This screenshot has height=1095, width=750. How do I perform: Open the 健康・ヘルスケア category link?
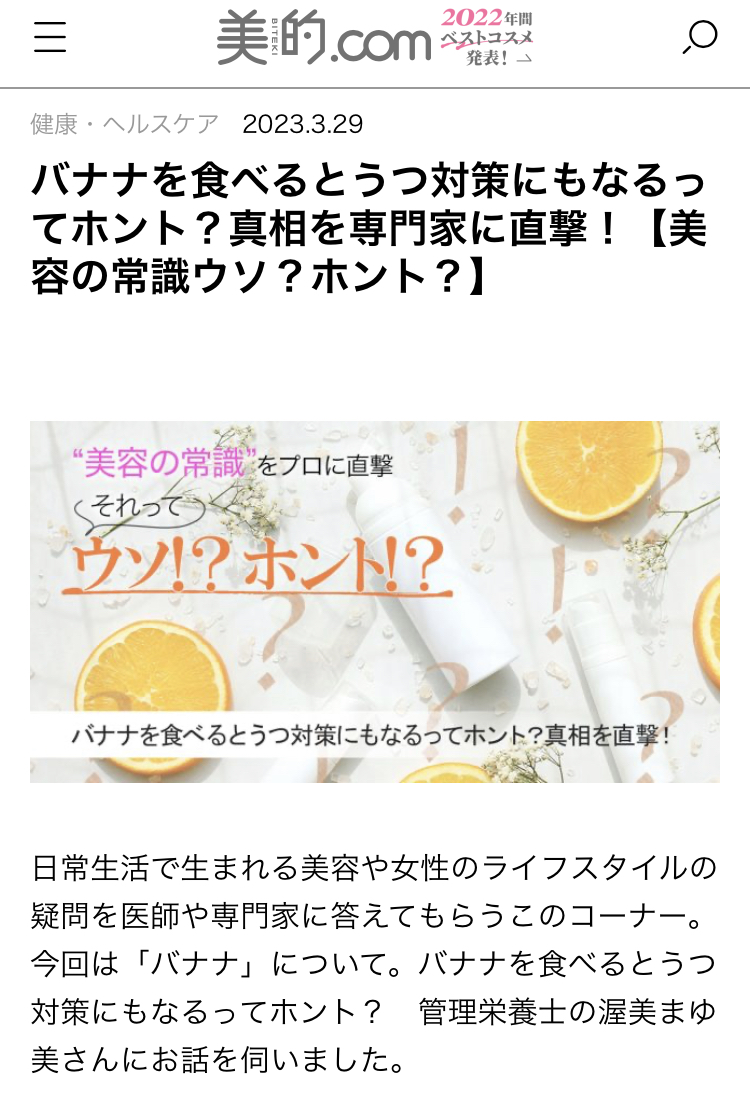point(124,124)
